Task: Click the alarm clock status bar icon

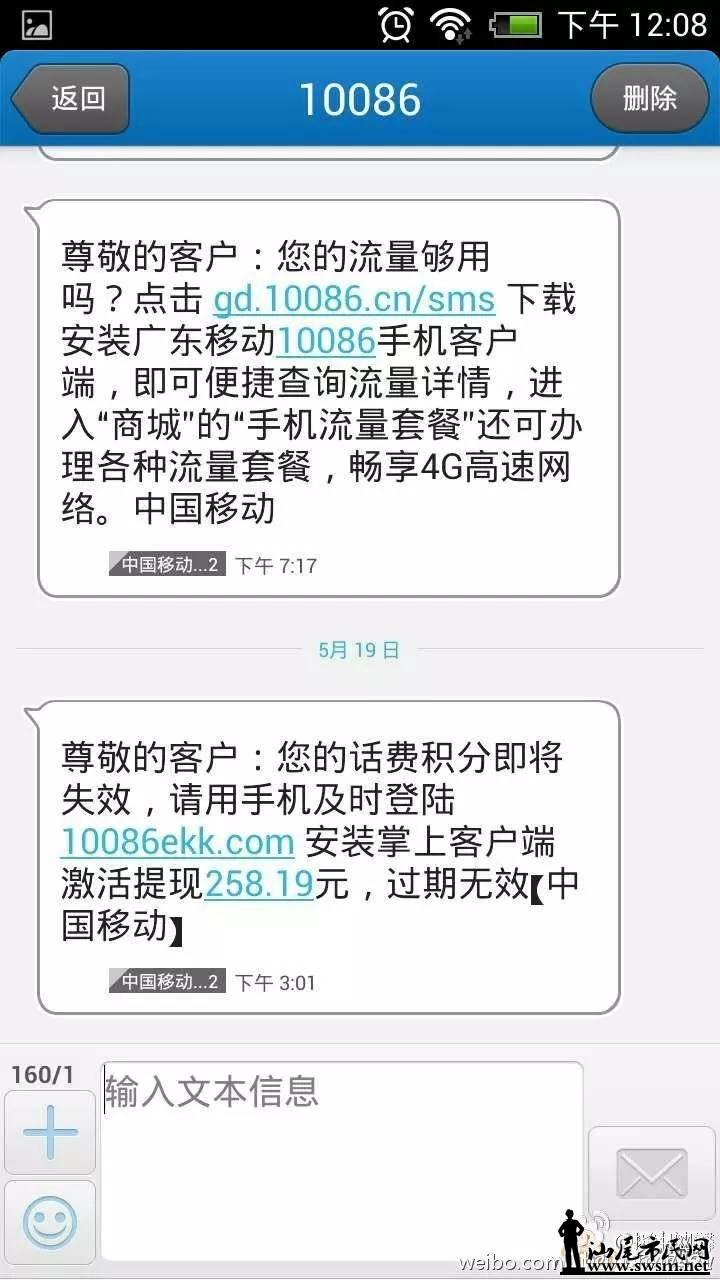Action: [396, 24]
